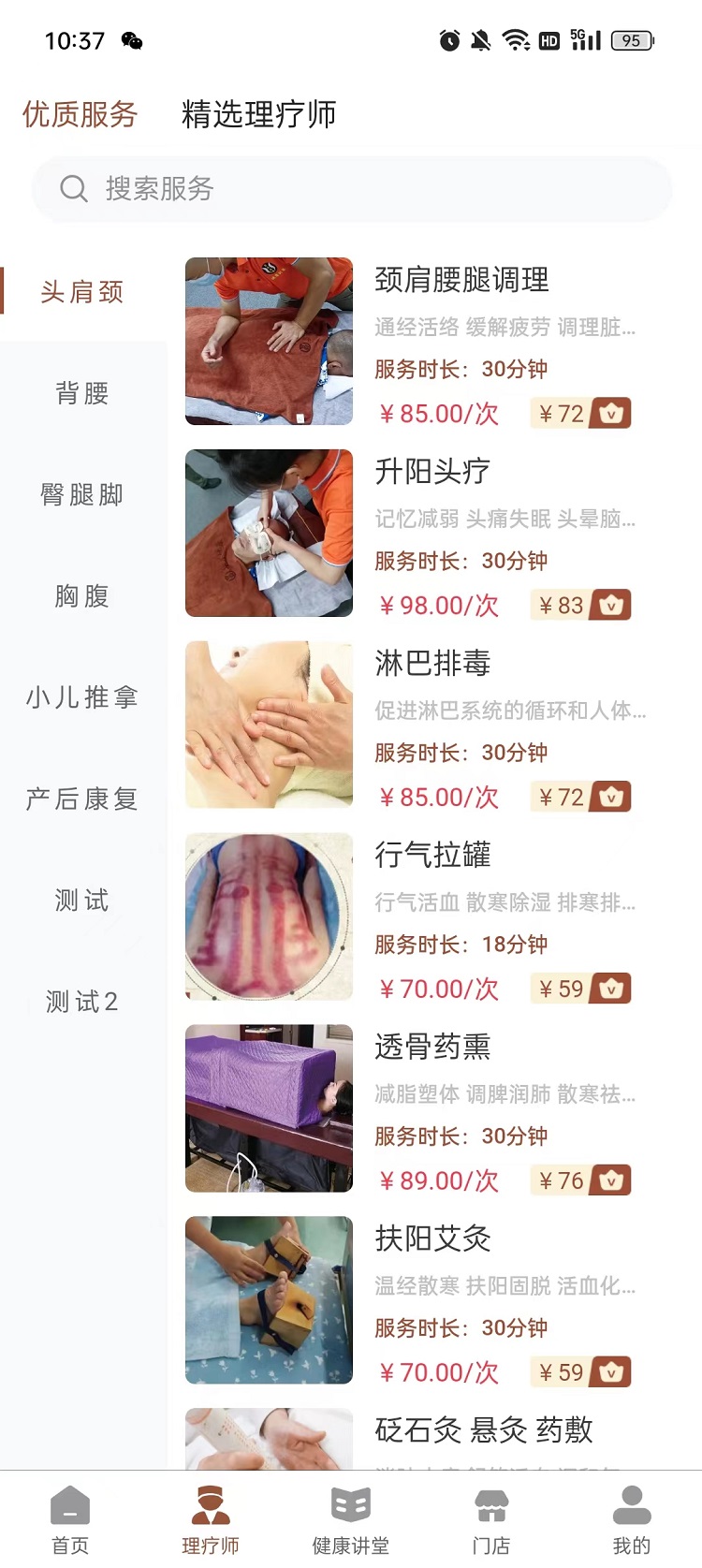Go to the 首页 tab

coord(70,1518)
